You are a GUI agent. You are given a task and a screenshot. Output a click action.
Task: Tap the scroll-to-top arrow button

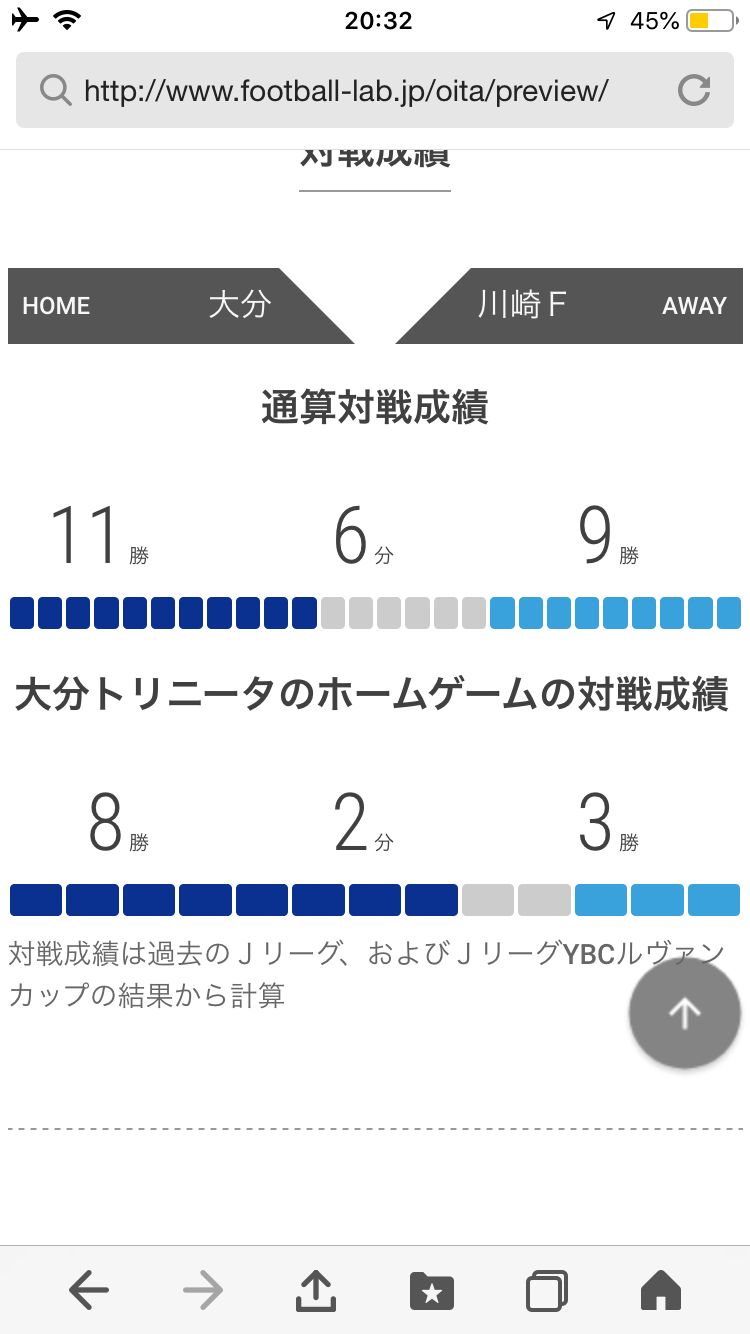click(685, 1013)
